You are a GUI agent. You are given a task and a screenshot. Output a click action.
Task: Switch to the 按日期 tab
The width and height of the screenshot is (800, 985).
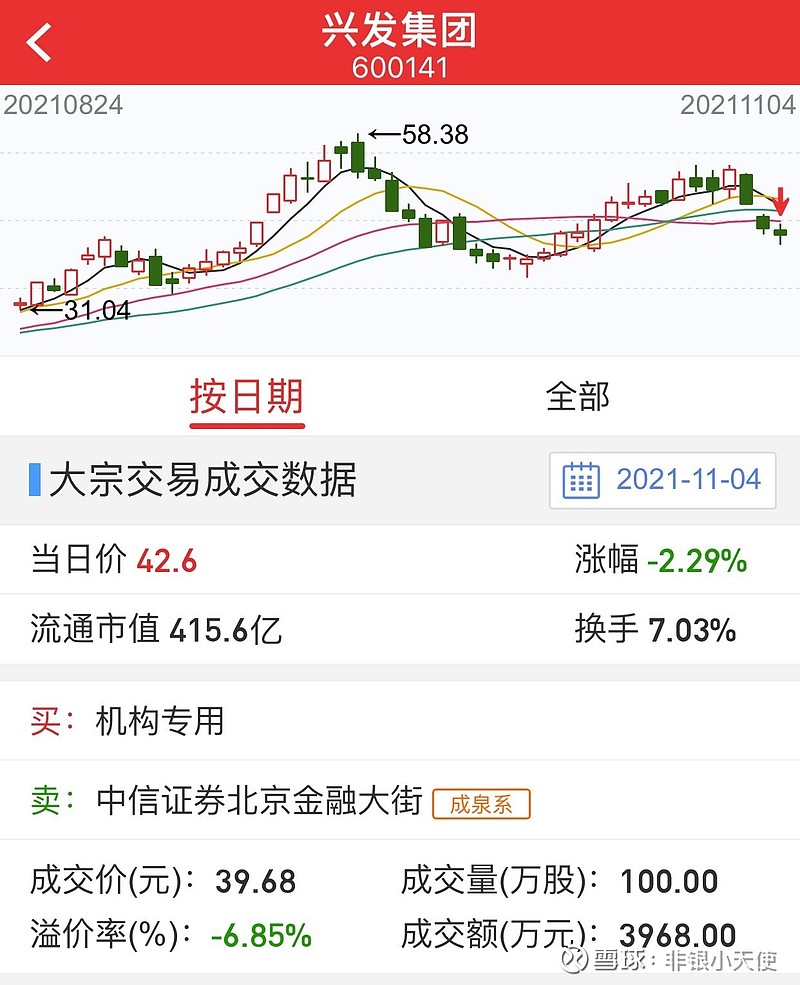point(246,394)
